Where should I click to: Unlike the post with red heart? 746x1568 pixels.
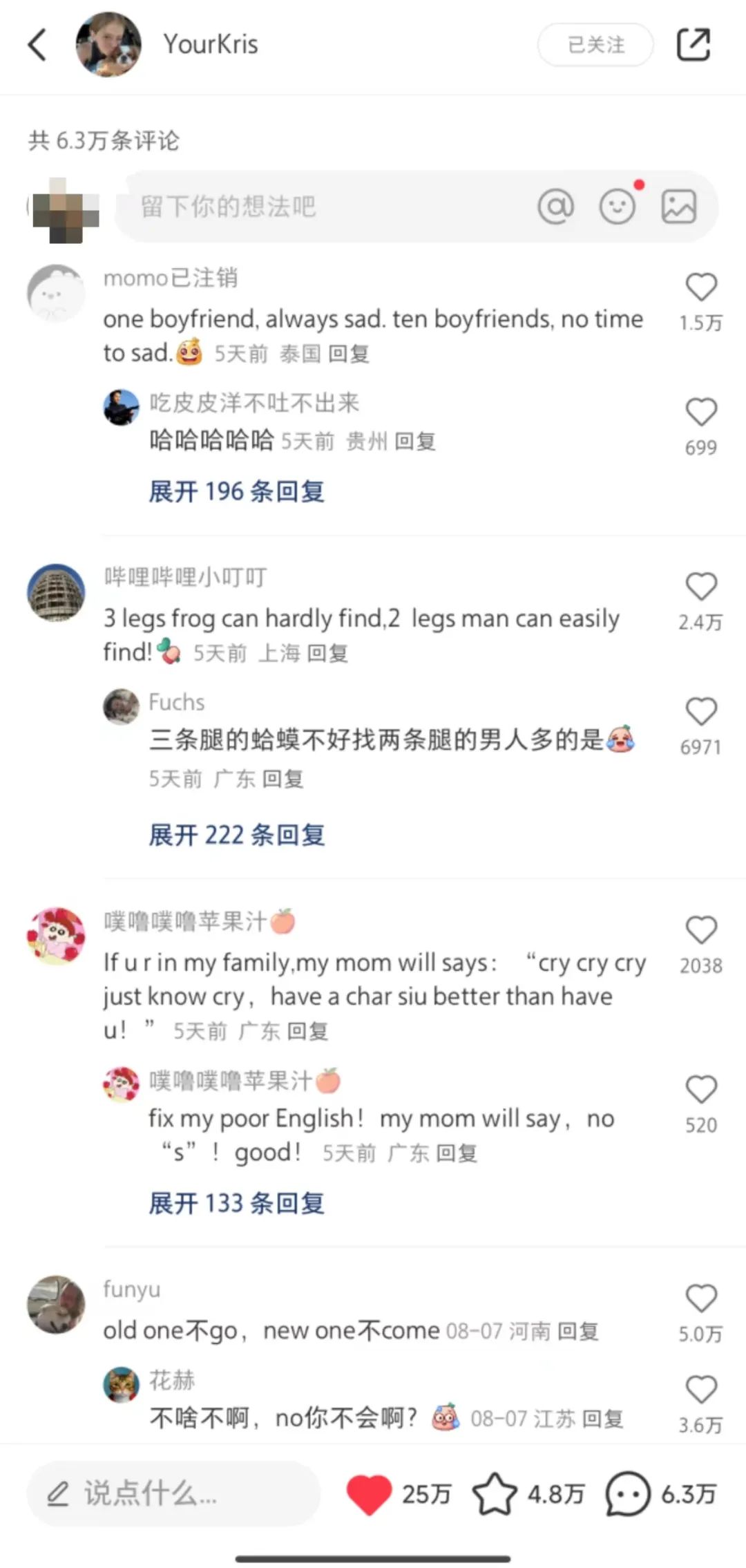pos(369,1493)
